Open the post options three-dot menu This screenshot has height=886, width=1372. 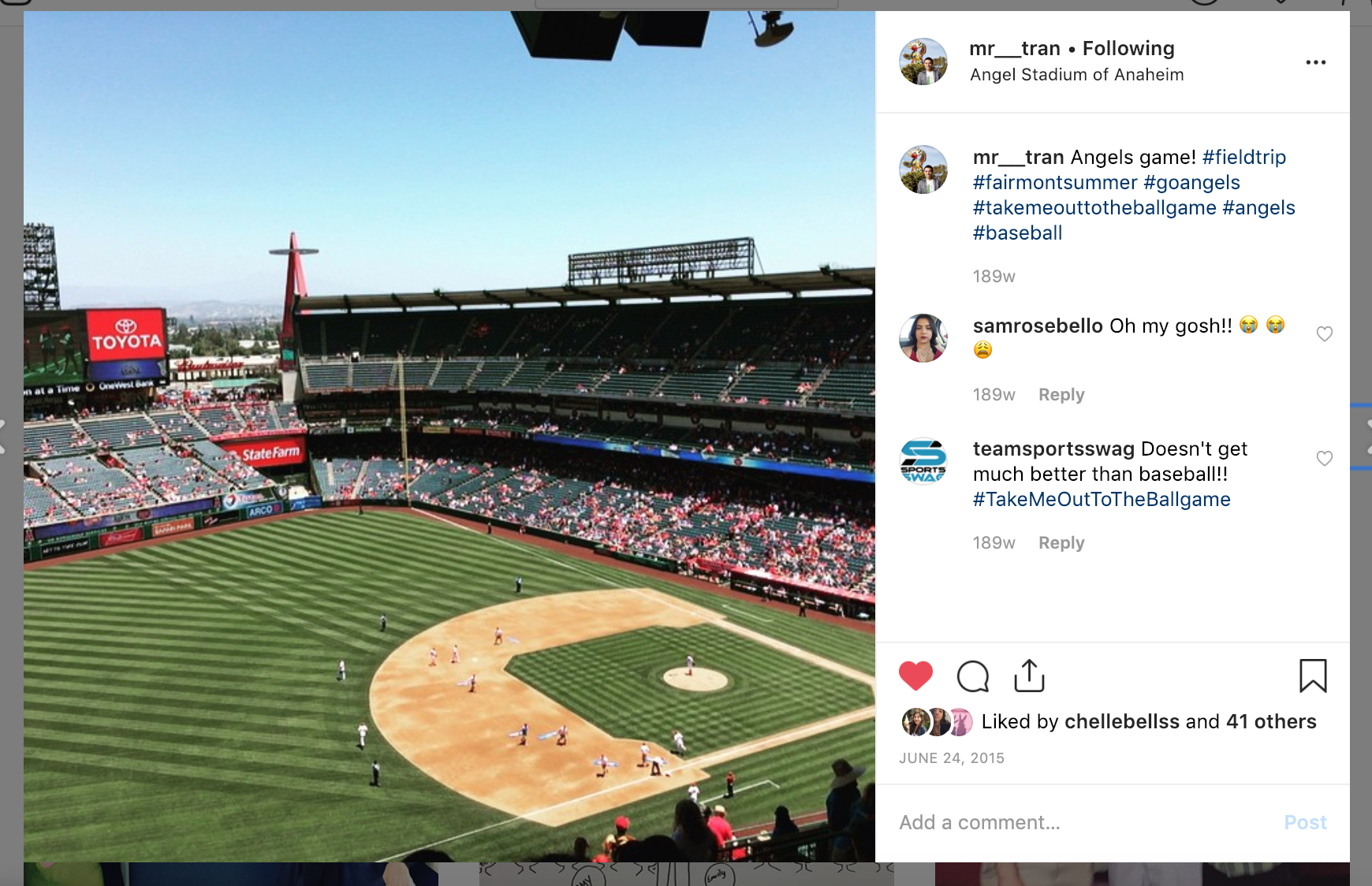tap(1315, 62)
